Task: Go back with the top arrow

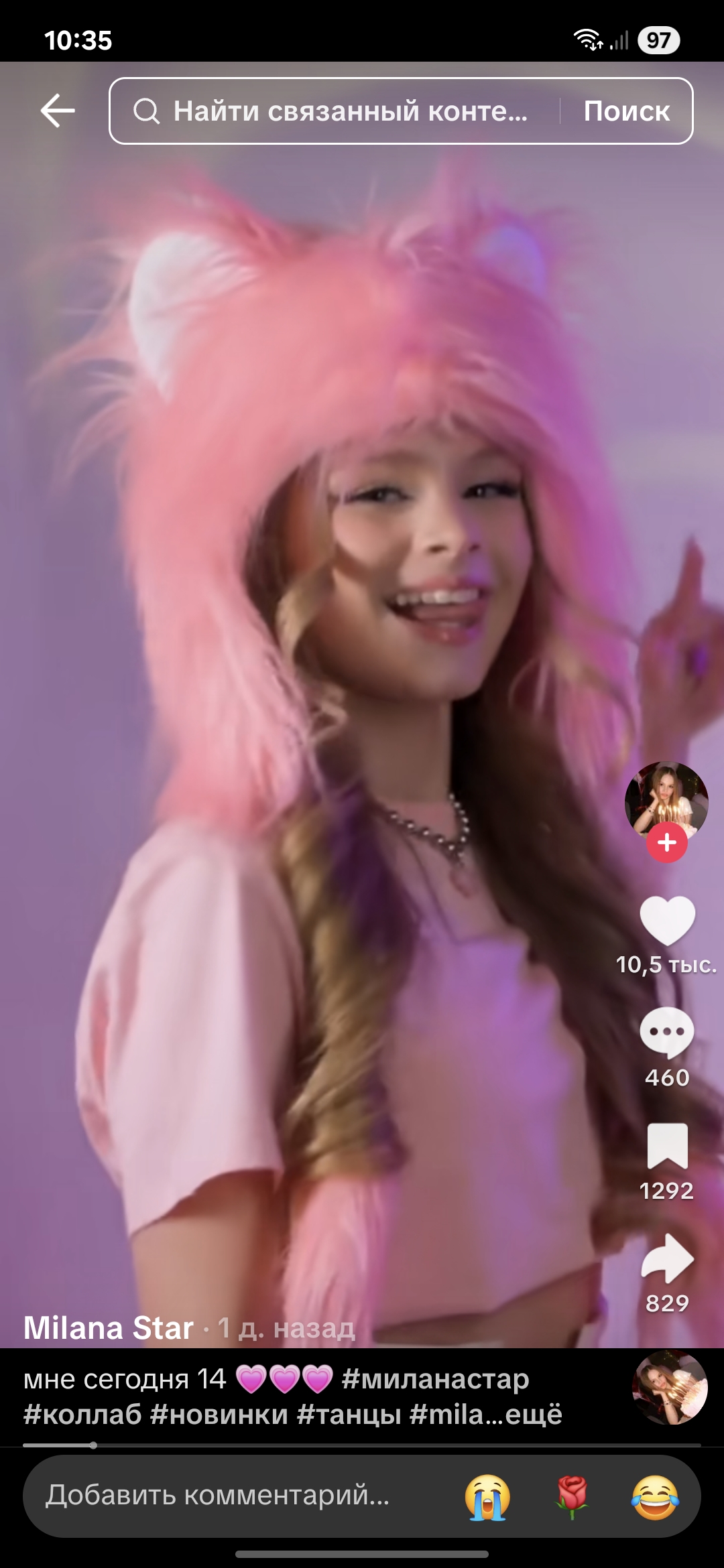Action: coord(58,111)
